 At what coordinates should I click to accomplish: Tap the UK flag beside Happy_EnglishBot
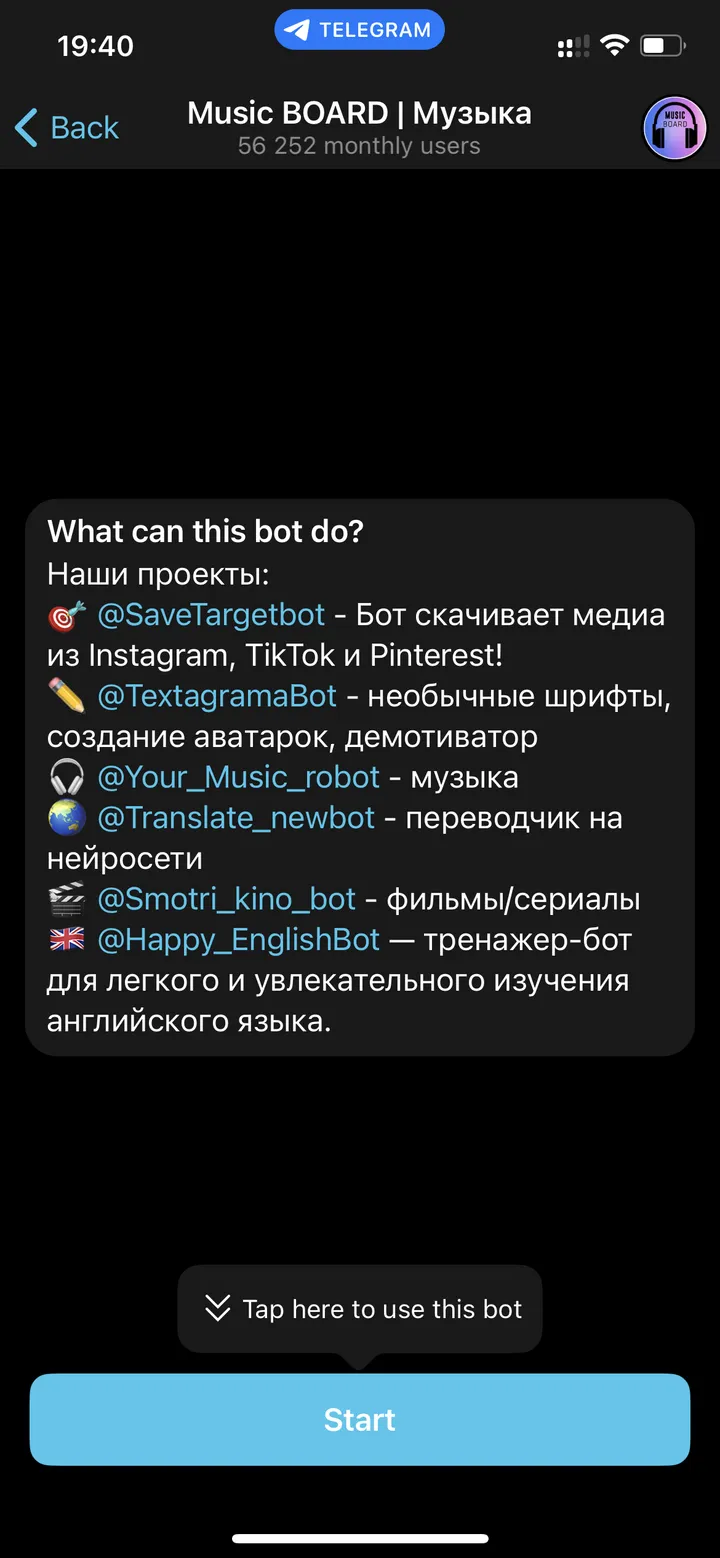[x=63, y=939]
